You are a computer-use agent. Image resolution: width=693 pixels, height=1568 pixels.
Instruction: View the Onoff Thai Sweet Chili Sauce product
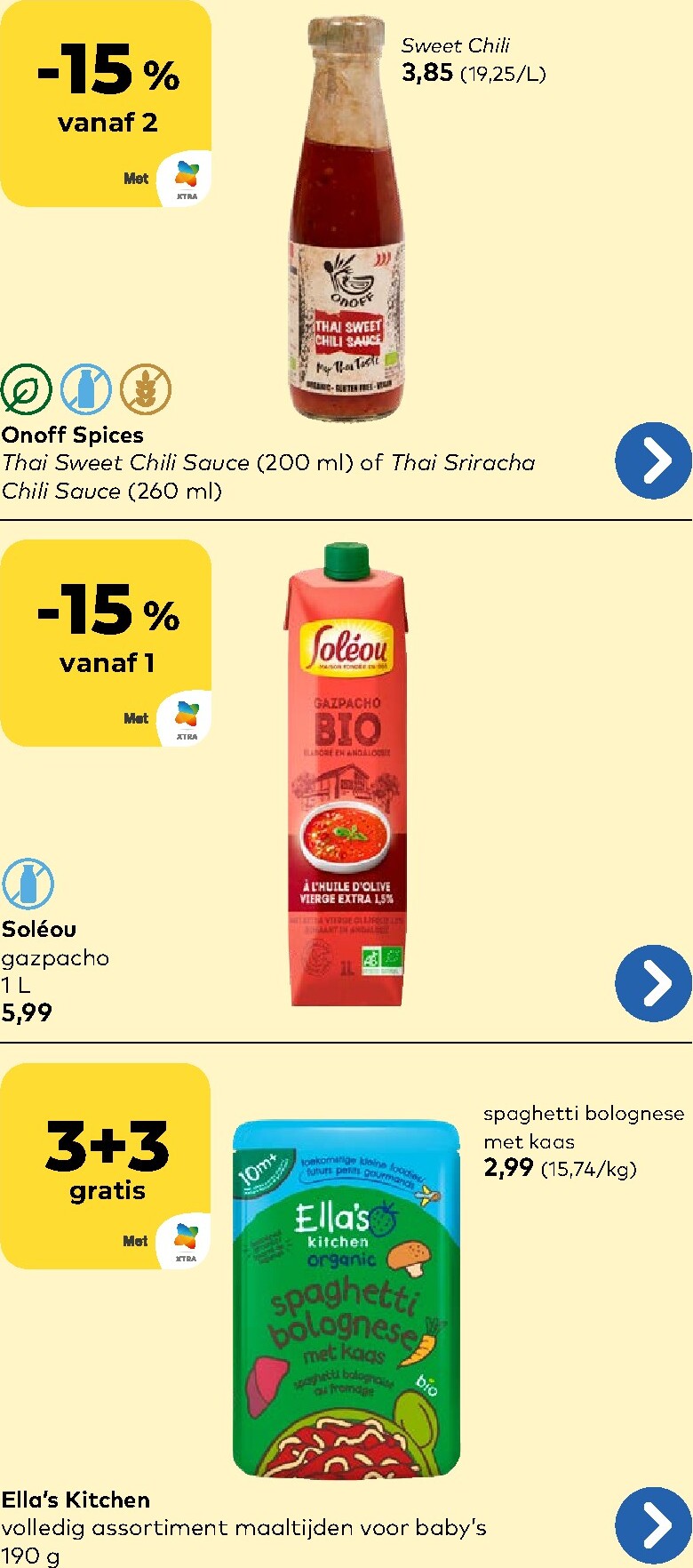[346, 218]
